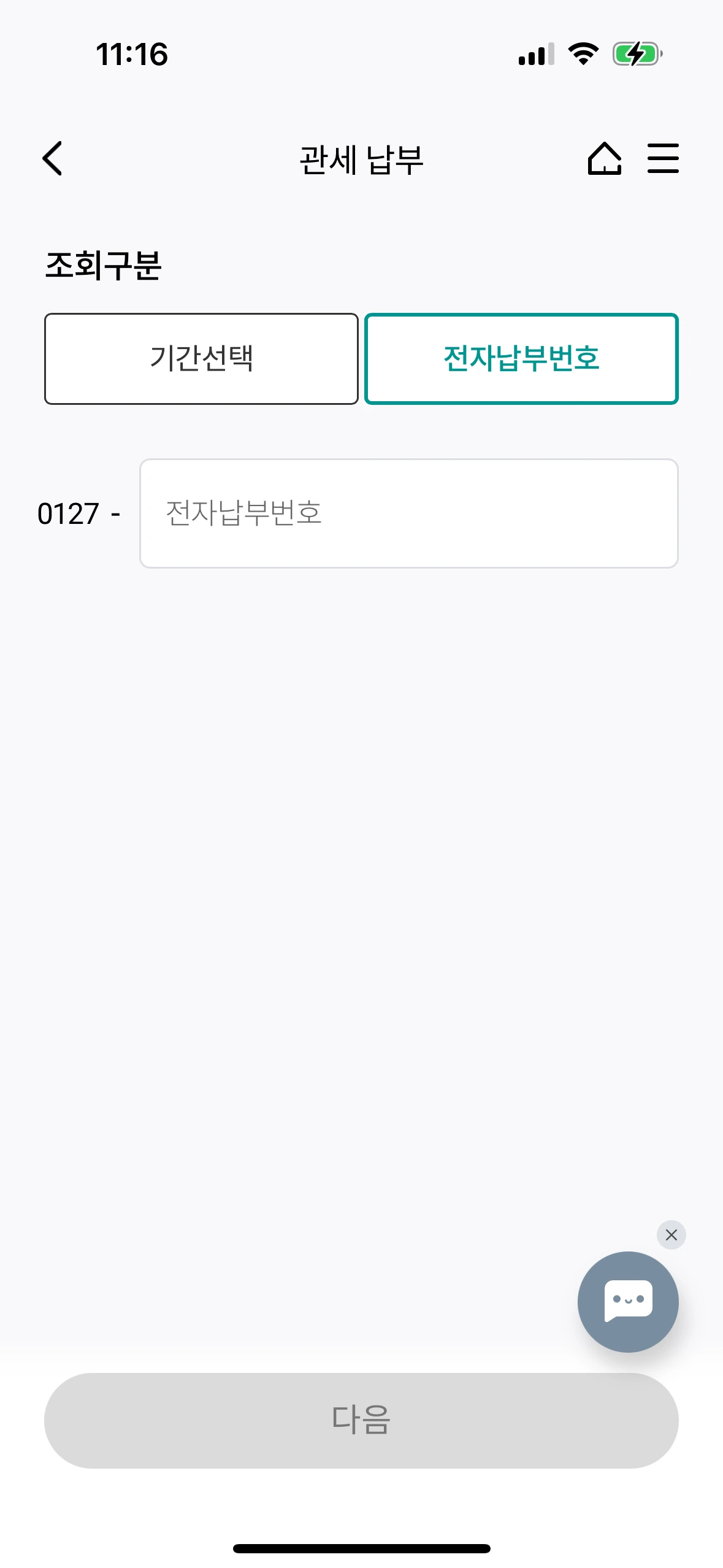Open the chatbot floating button
Image resolution: width=723 pixels, height=1568 pixels.
[628, 1301]
